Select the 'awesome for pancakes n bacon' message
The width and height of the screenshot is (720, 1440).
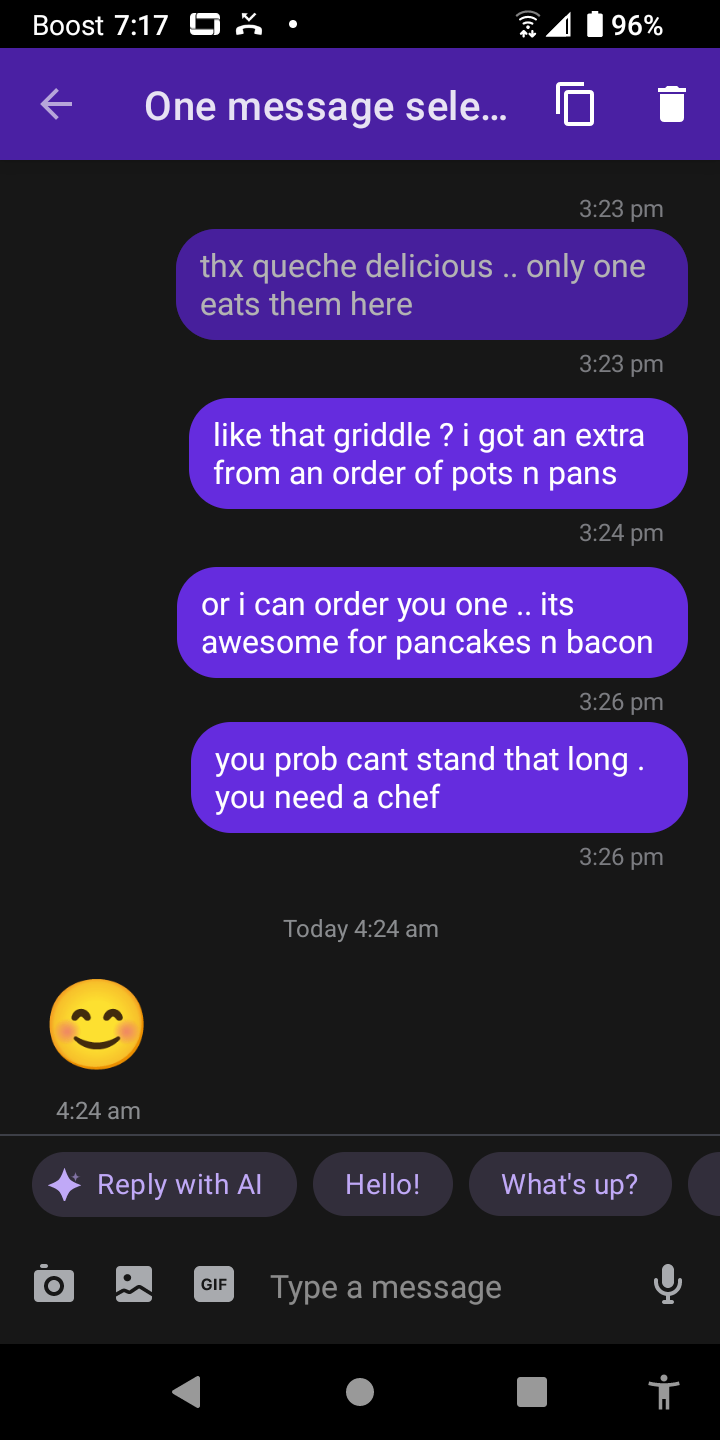[432, 622]
